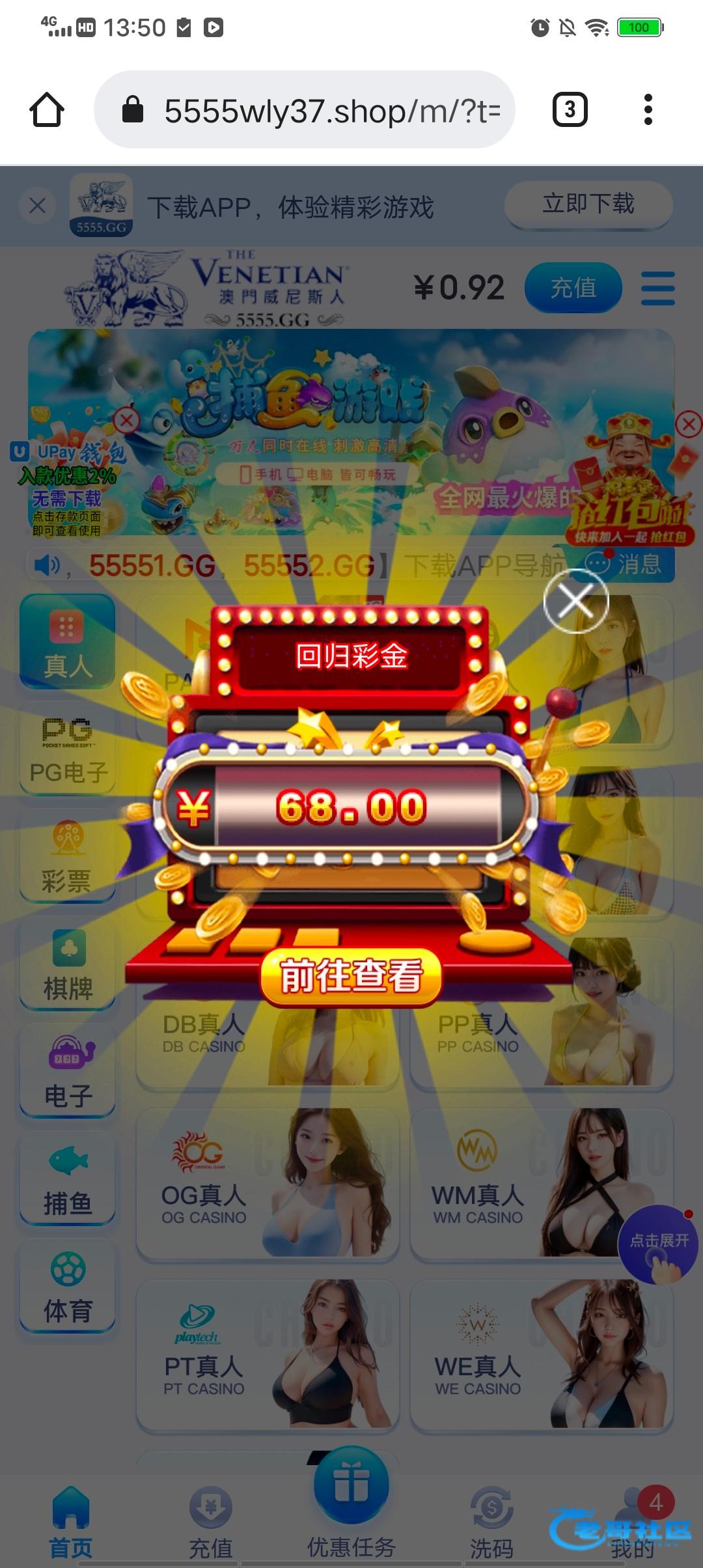703x1568 pixels.
Task: Open the browser tab switcher
Action: 570,109
